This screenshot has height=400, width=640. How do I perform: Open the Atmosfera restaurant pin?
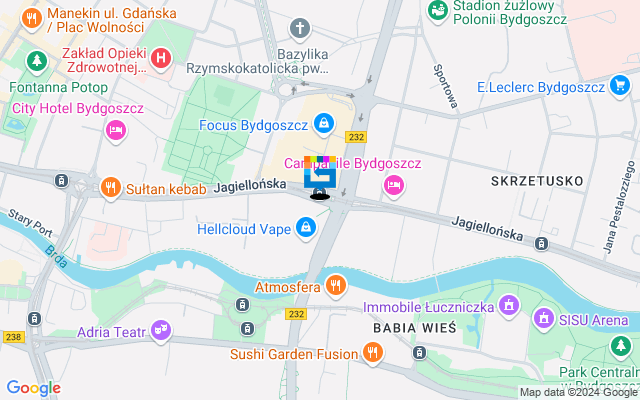335,285
